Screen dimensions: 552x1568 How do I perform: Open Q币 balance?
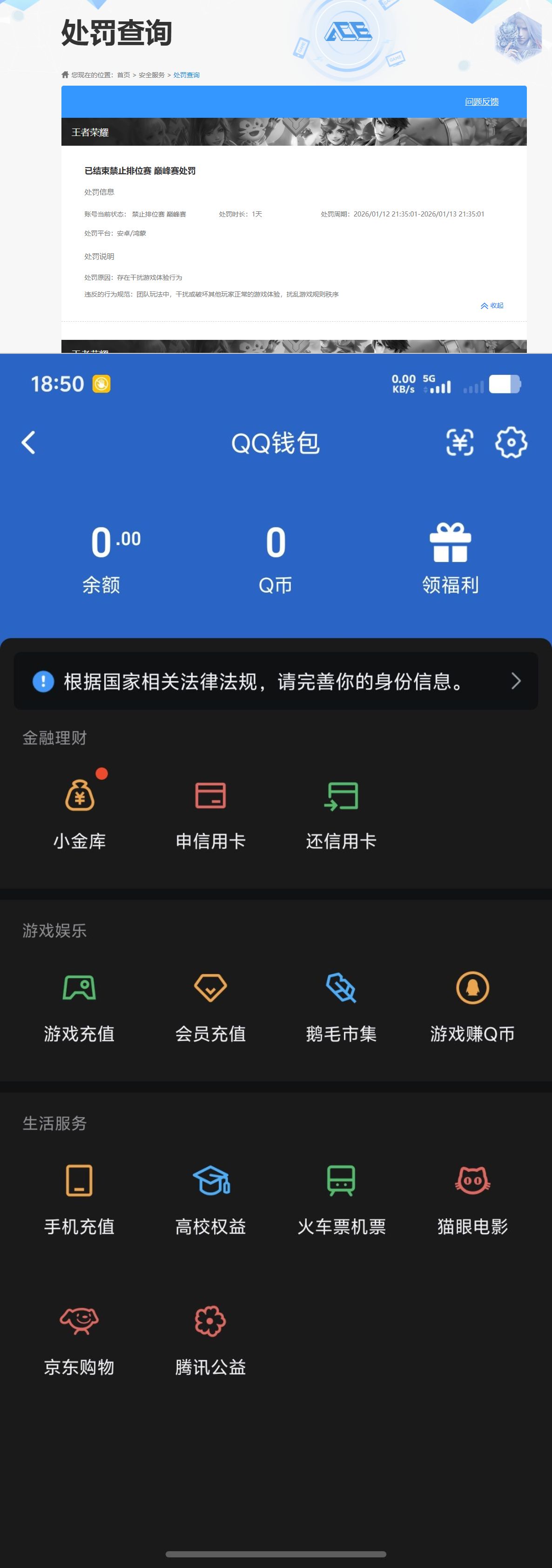tap(276, 557)
